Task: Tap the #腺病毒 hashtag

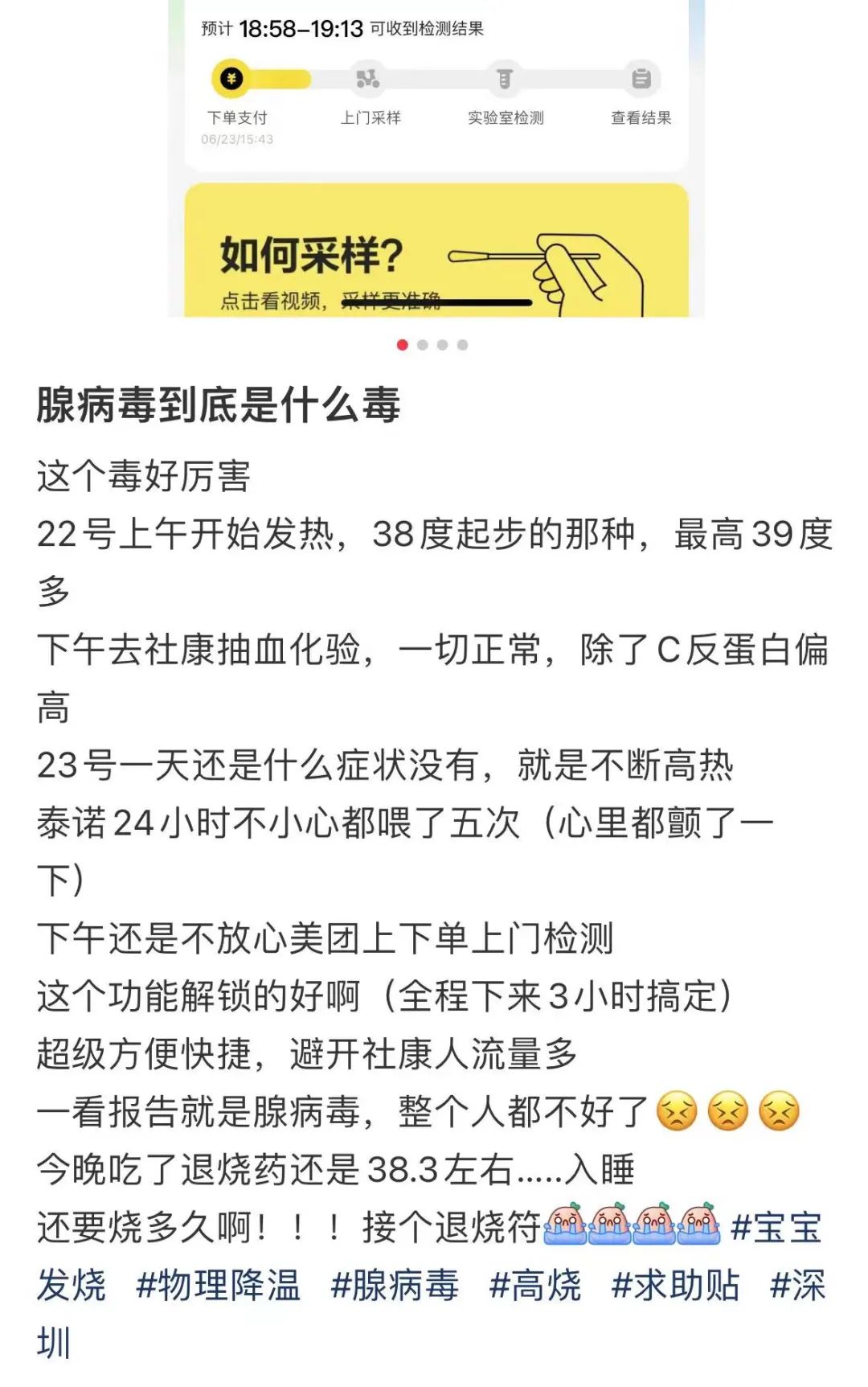Action: click(395, 1285)
